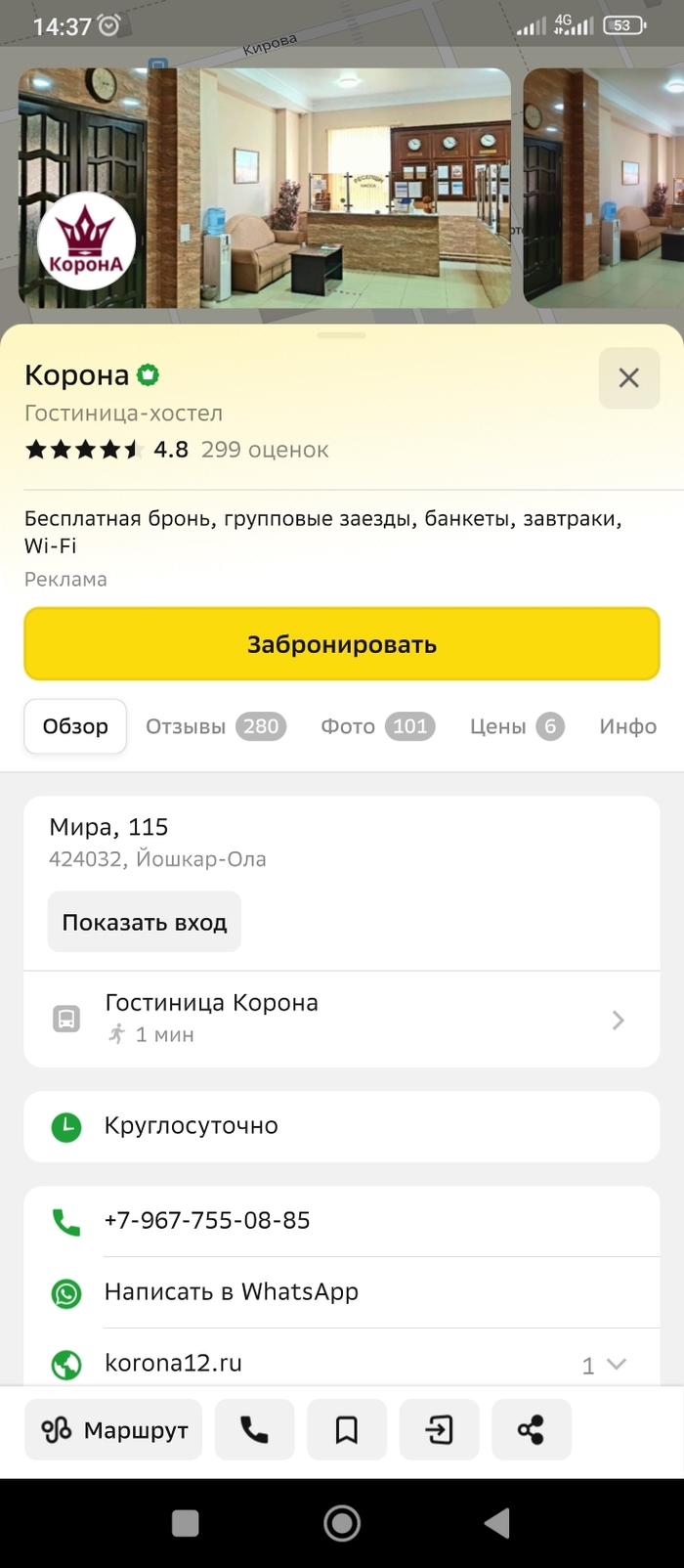
Task: Call the number +7-967-755-08-85
Action: pyautogui.click(x=207, y=1220)
